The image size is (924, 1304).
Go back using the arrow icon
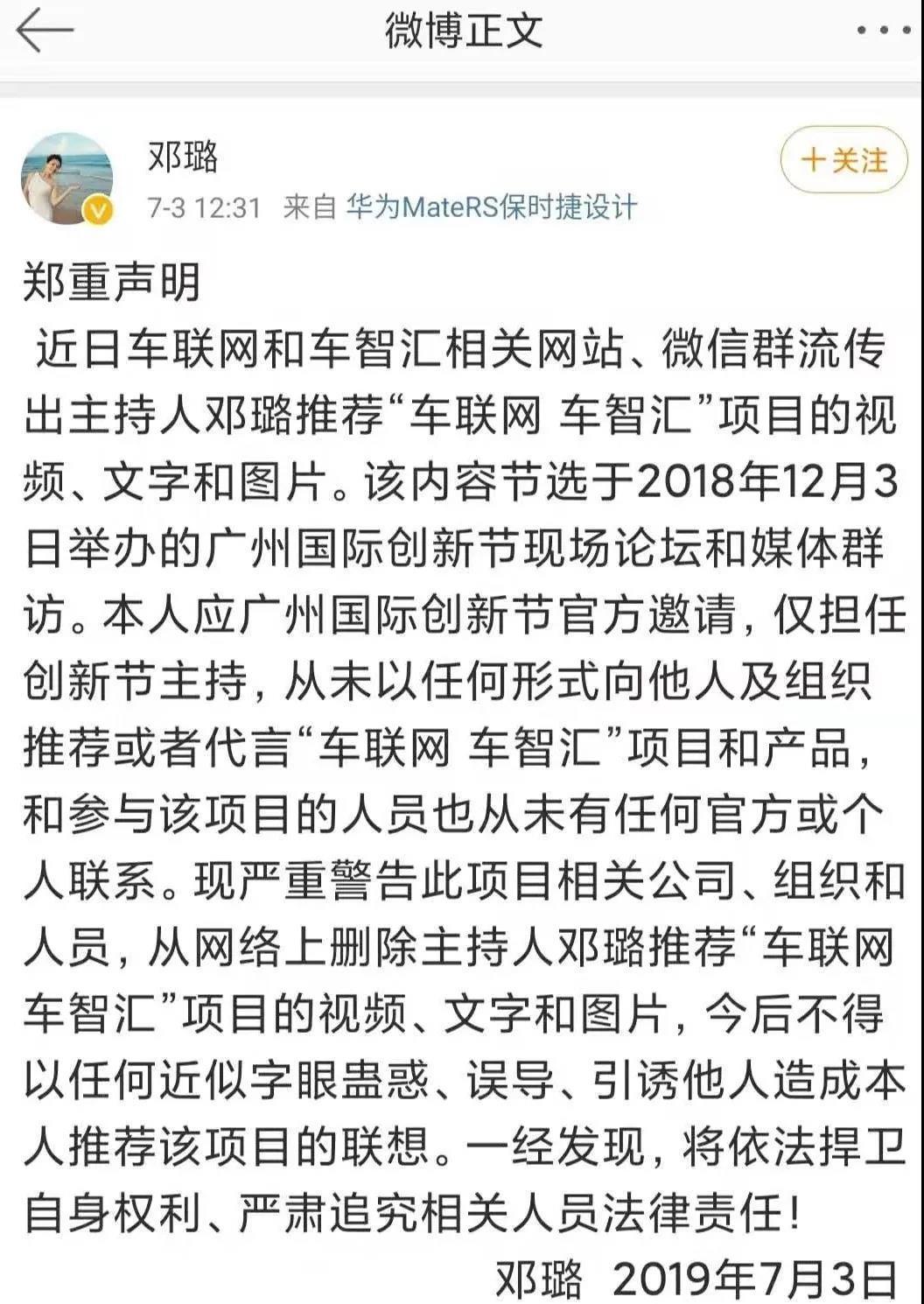(x=44, y=32)
